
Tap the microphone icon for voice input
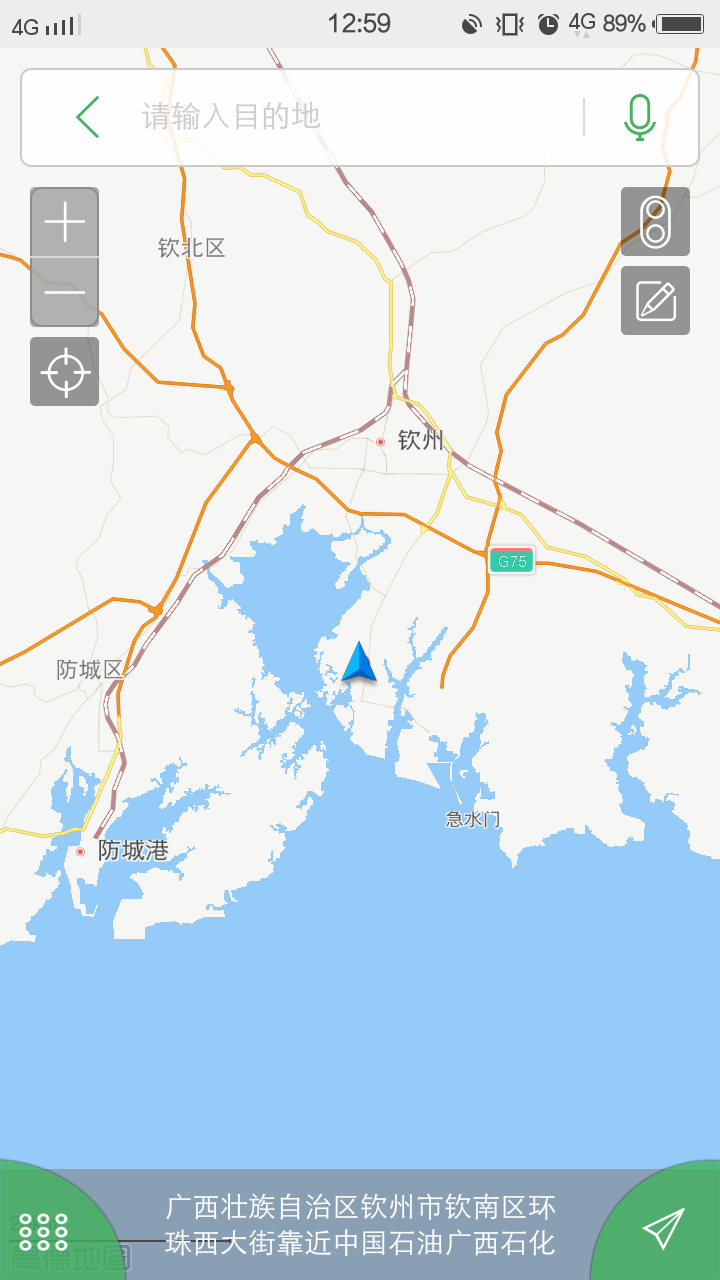pyautogui.click(x=638, y=117)
